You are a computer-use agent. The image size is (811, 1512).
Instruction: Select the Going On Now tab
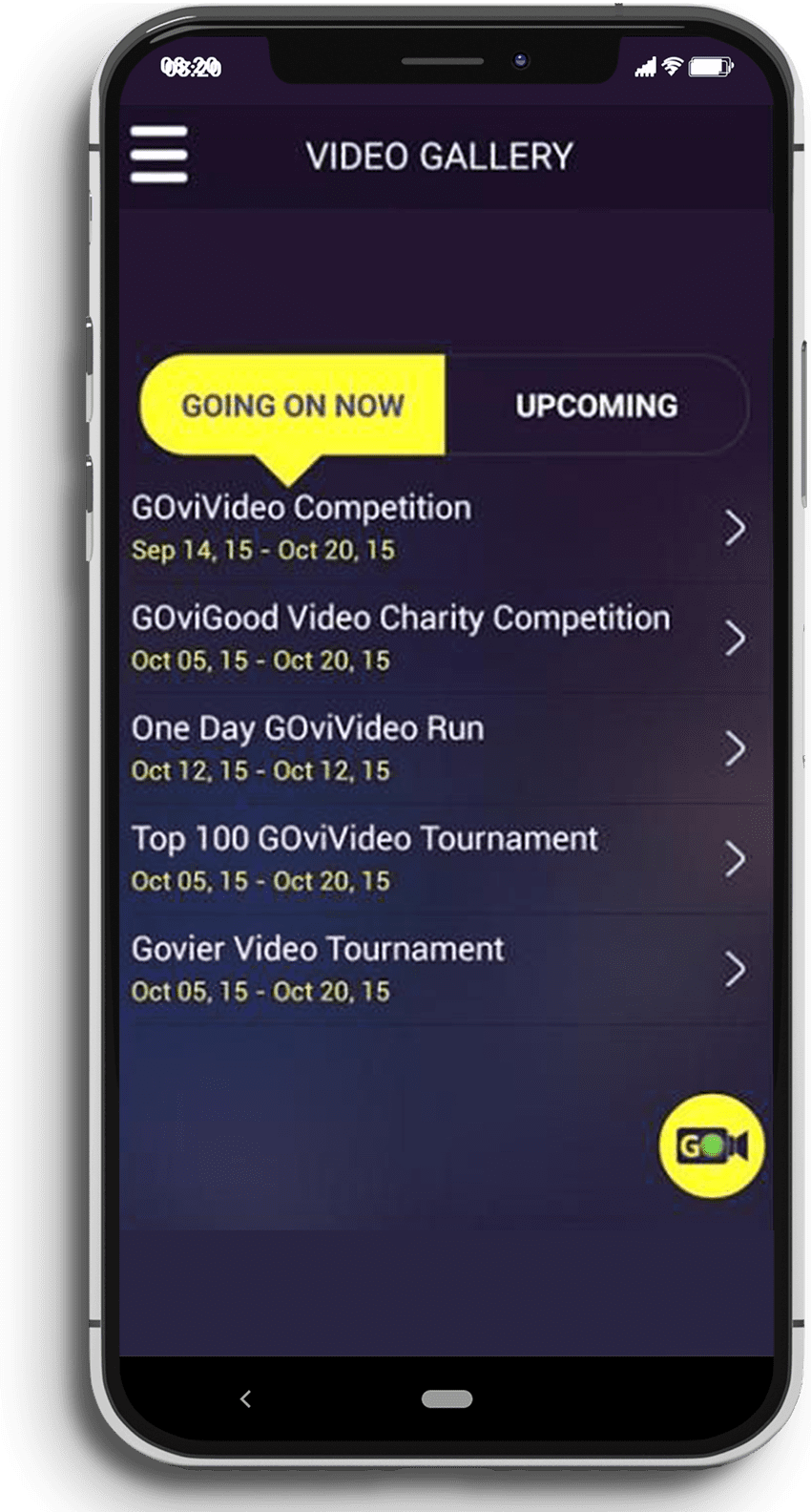pyautogui.click(x=293, y=406)
